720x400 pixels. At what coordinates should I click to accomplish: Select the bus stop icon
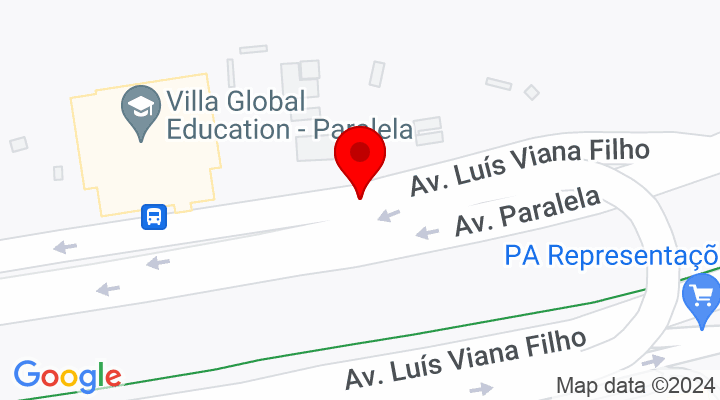pyautogui.click(x=154, y=216)
